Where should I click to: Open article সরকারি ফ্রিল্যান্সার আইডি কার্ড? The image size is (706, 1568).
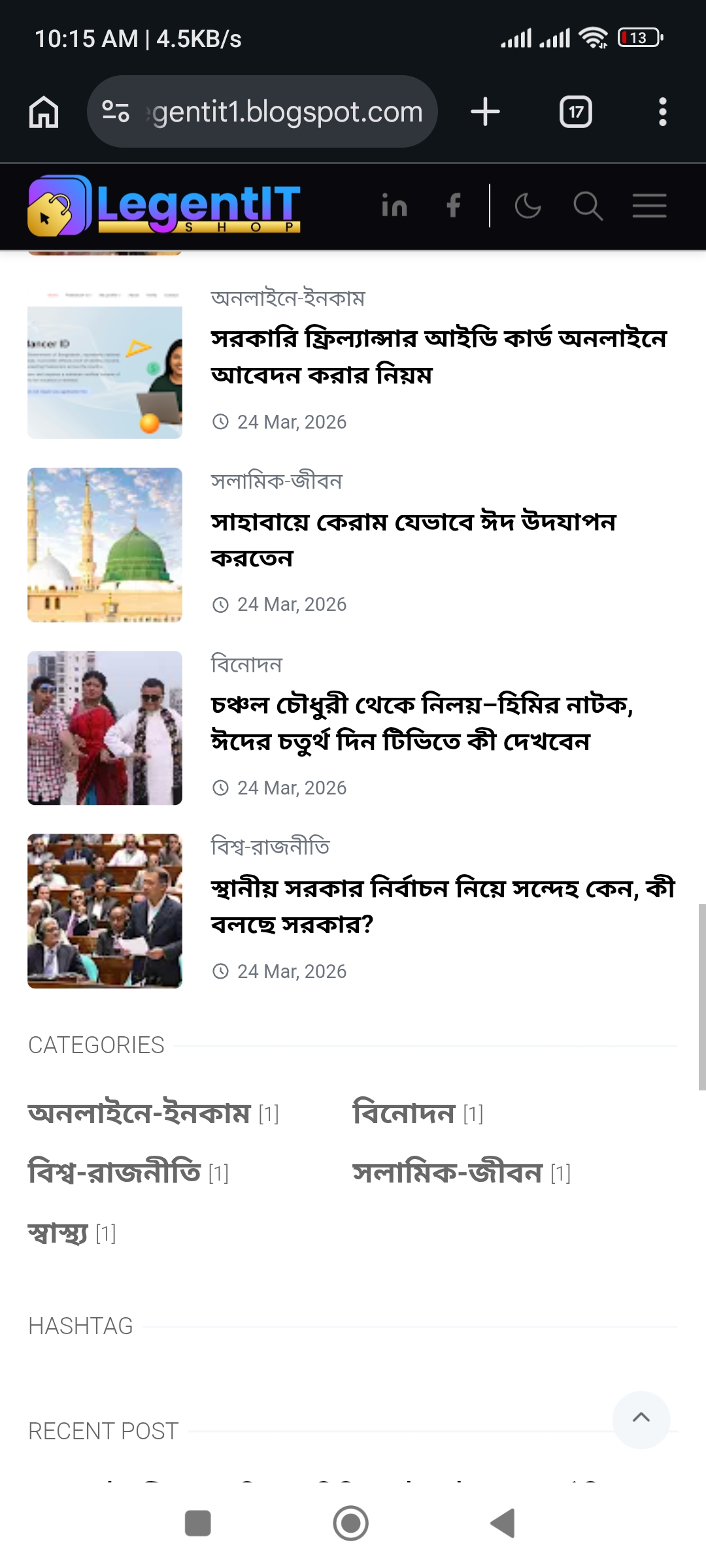pos(438,357)
